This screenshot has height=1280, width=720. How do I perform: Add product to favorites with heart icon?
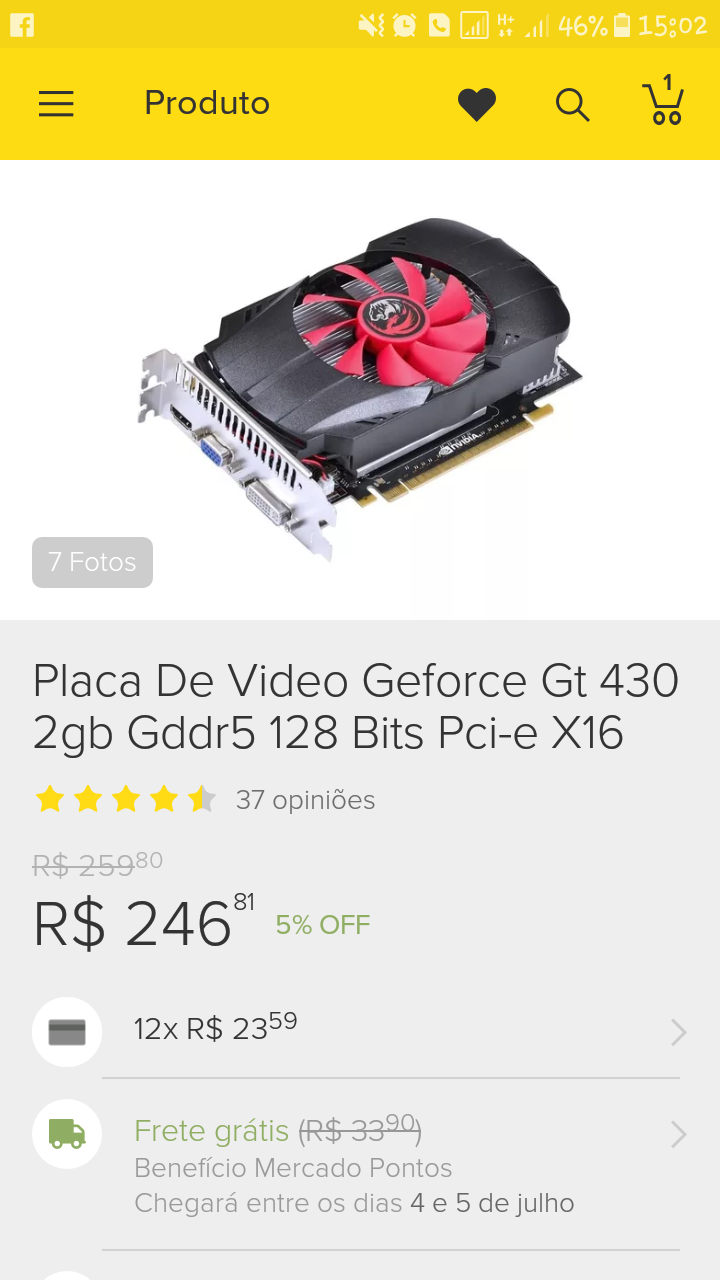pos(477,104)
